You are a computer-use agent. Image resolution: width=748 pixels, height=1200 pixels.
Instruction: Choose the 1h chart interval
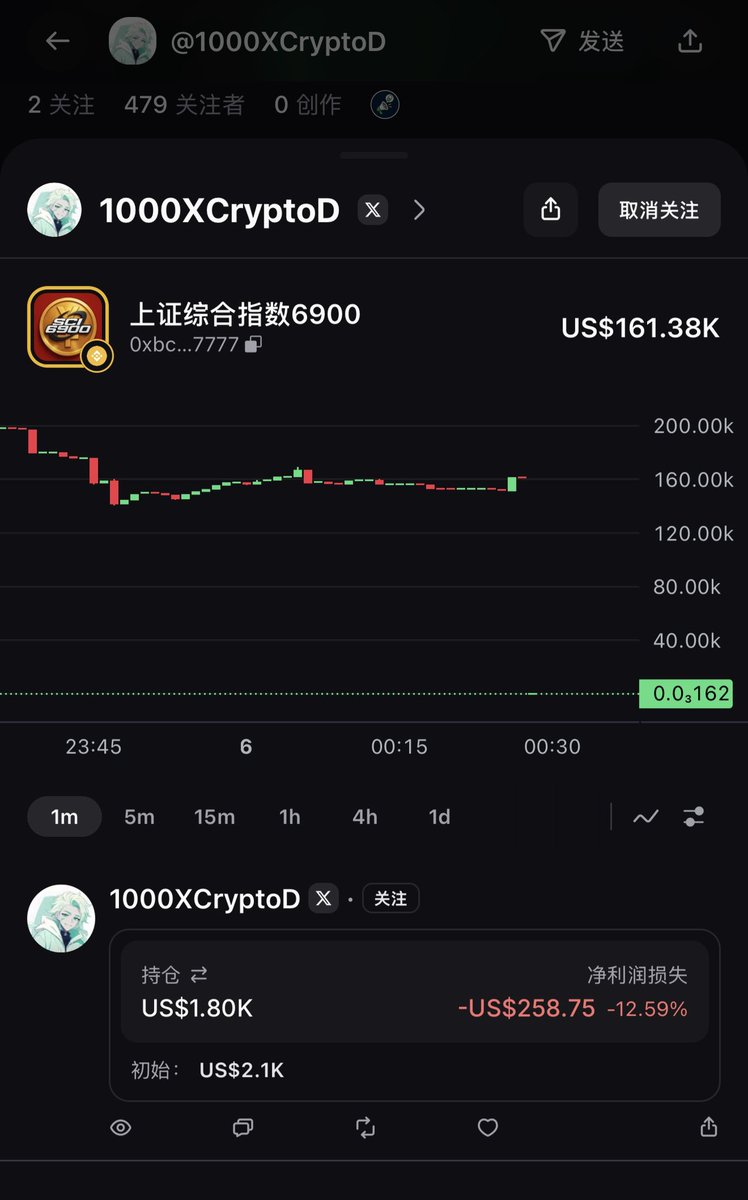(x=290, y=817)
